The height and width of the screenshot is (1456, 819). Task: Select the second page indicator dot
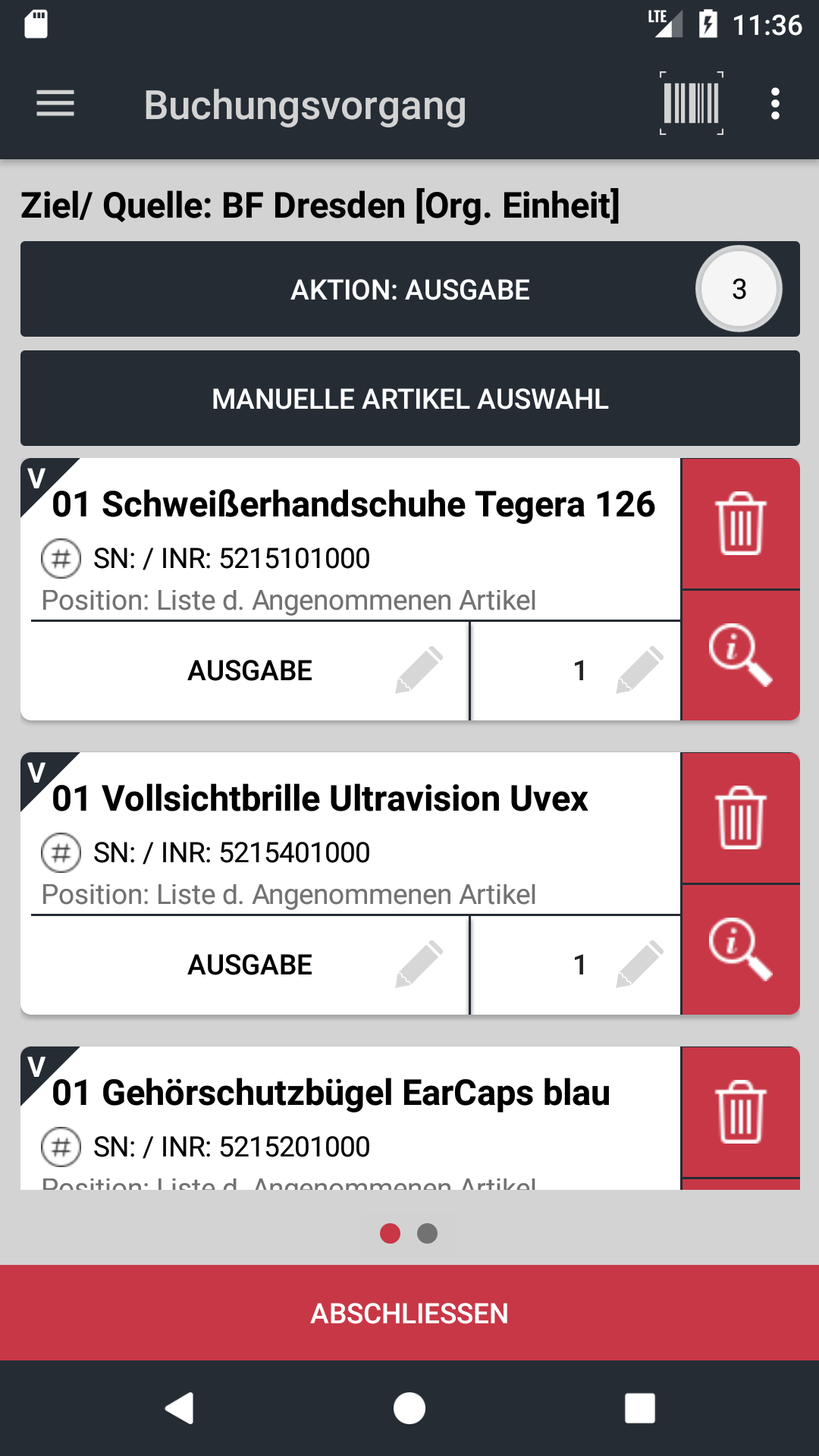tap(428, 1234)
